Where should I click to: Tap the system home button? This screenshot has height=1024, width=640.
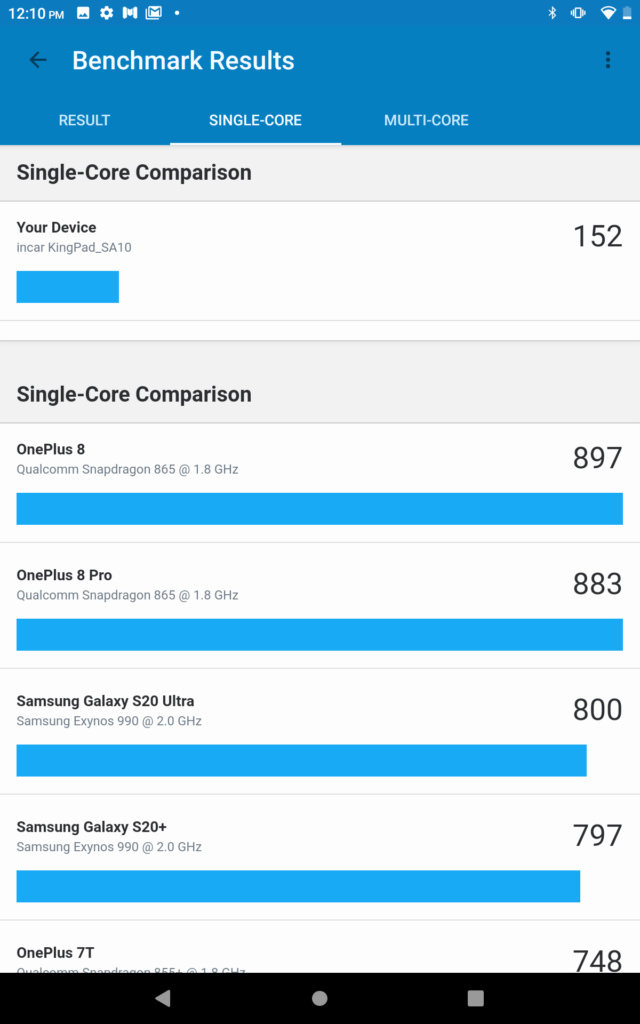click(x=320, y=998)
